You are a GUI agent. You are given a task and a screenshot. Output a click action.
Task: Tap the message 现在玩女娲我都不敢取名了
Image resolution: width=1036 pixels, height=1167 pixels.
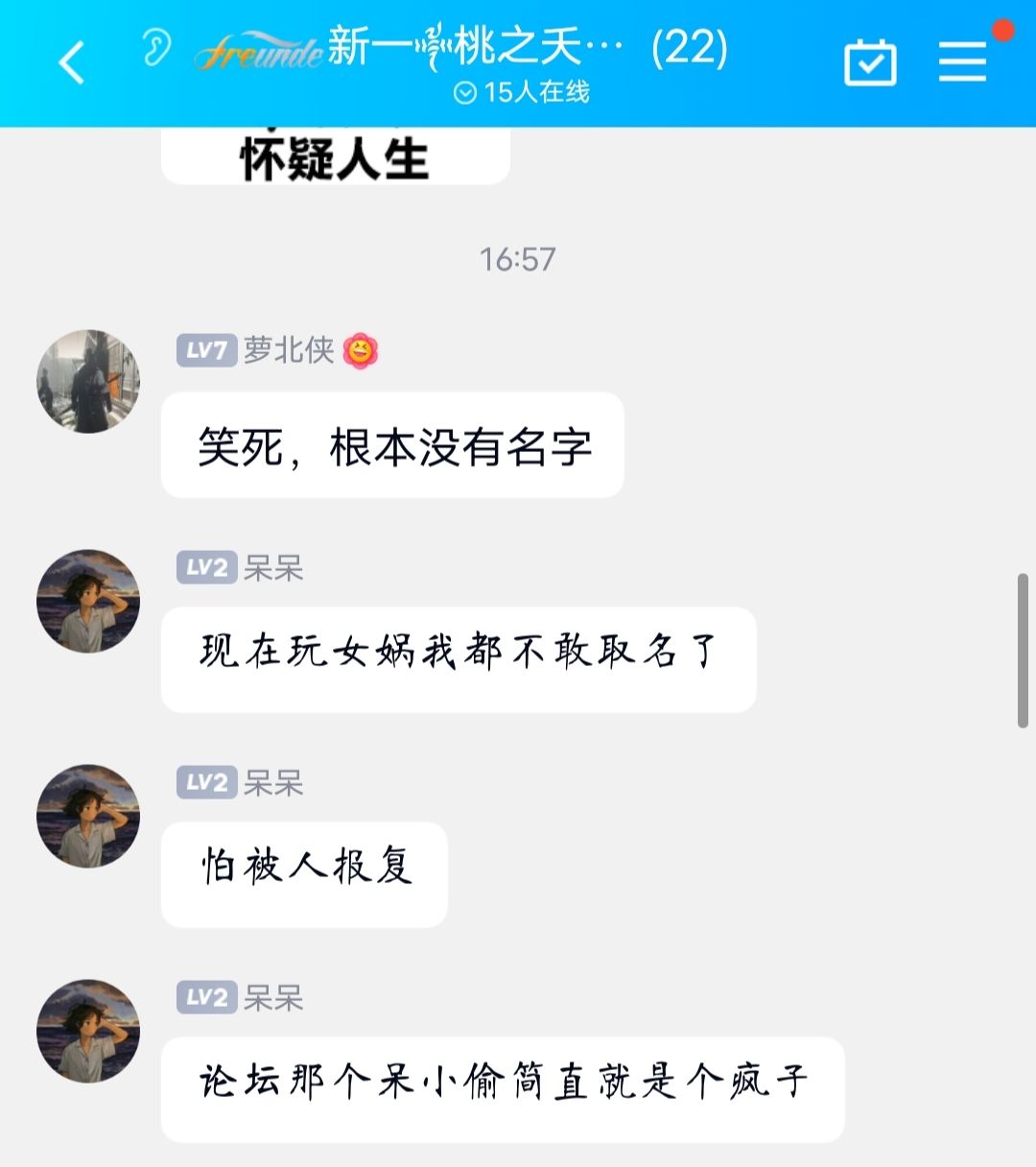460,659
